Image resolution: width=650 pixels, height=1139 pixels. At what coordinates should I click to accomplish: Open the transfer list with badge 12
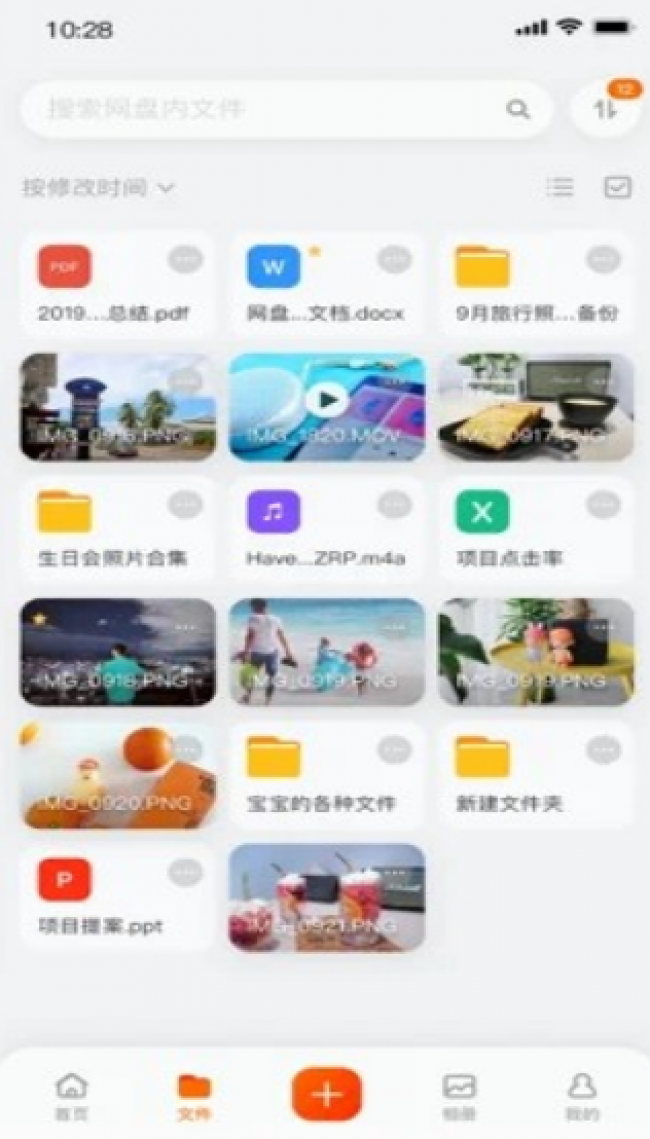[605, 109]
